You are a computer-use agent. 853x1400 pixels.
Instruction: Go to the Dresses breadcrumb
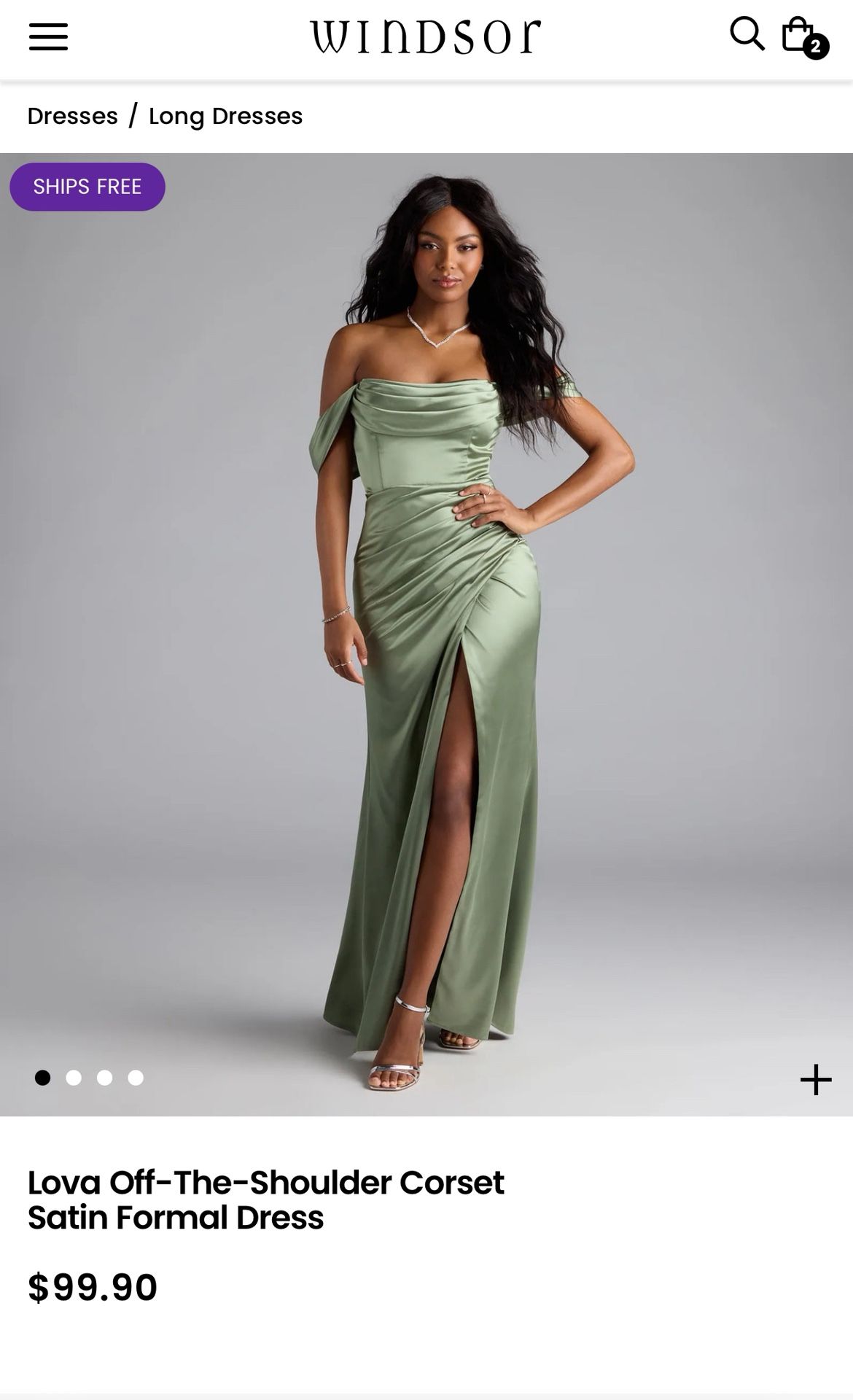click(72, 116)
